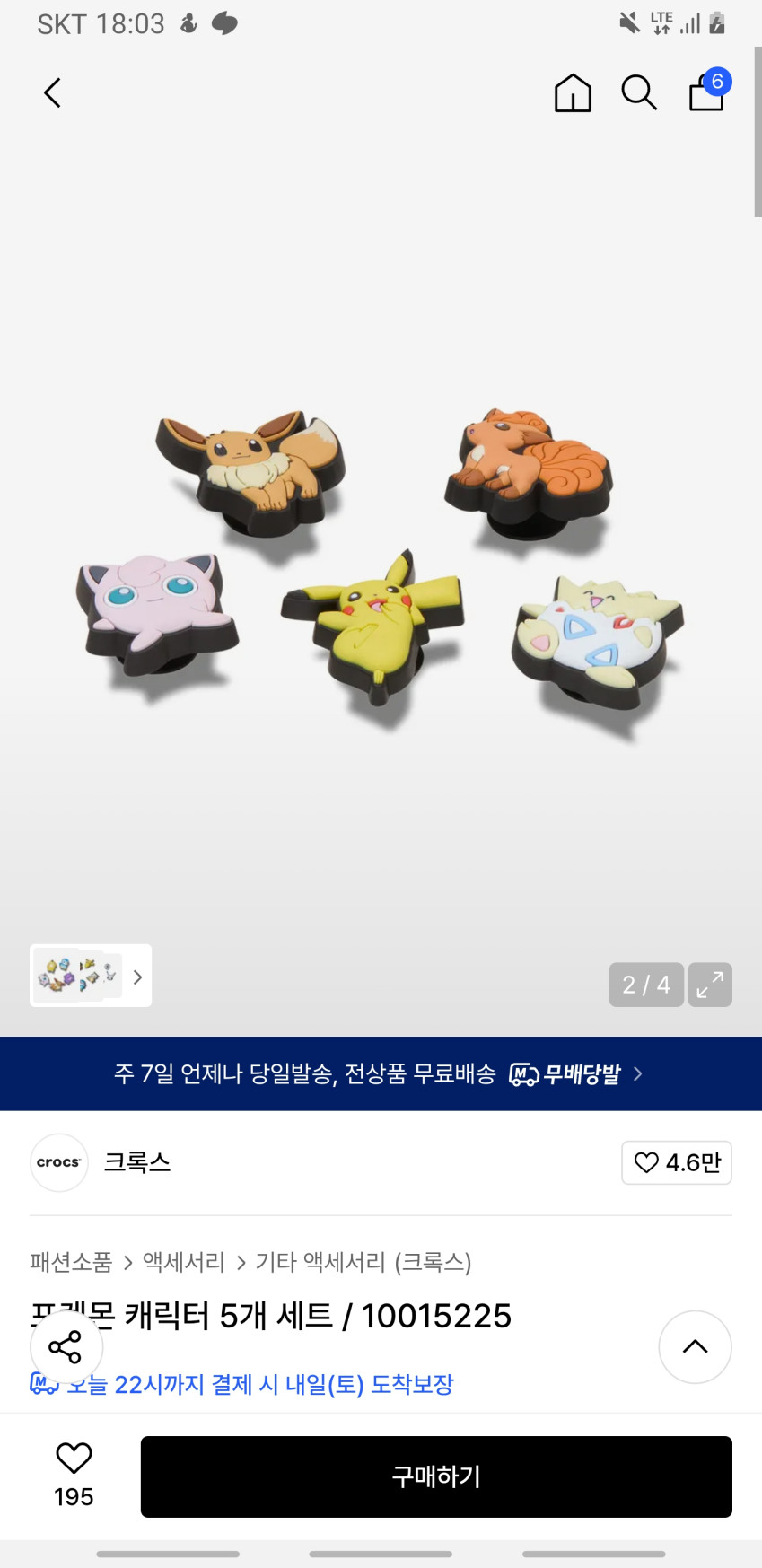Open the shopping bag with 6 items
The width and height of the screenshot is (762, 1568).
click(707, 92)
